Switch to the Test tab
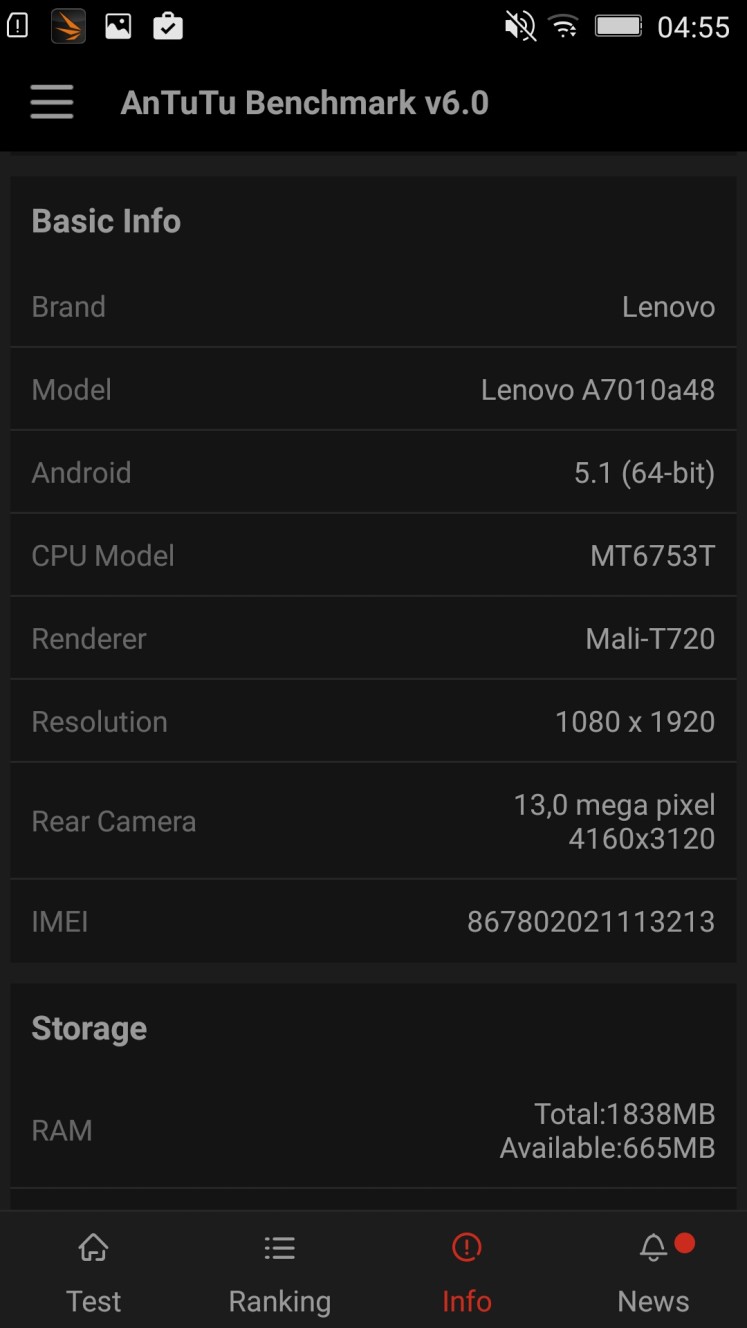The width and height of the screenshot is (747, 1328). (x=93, y=1272)
